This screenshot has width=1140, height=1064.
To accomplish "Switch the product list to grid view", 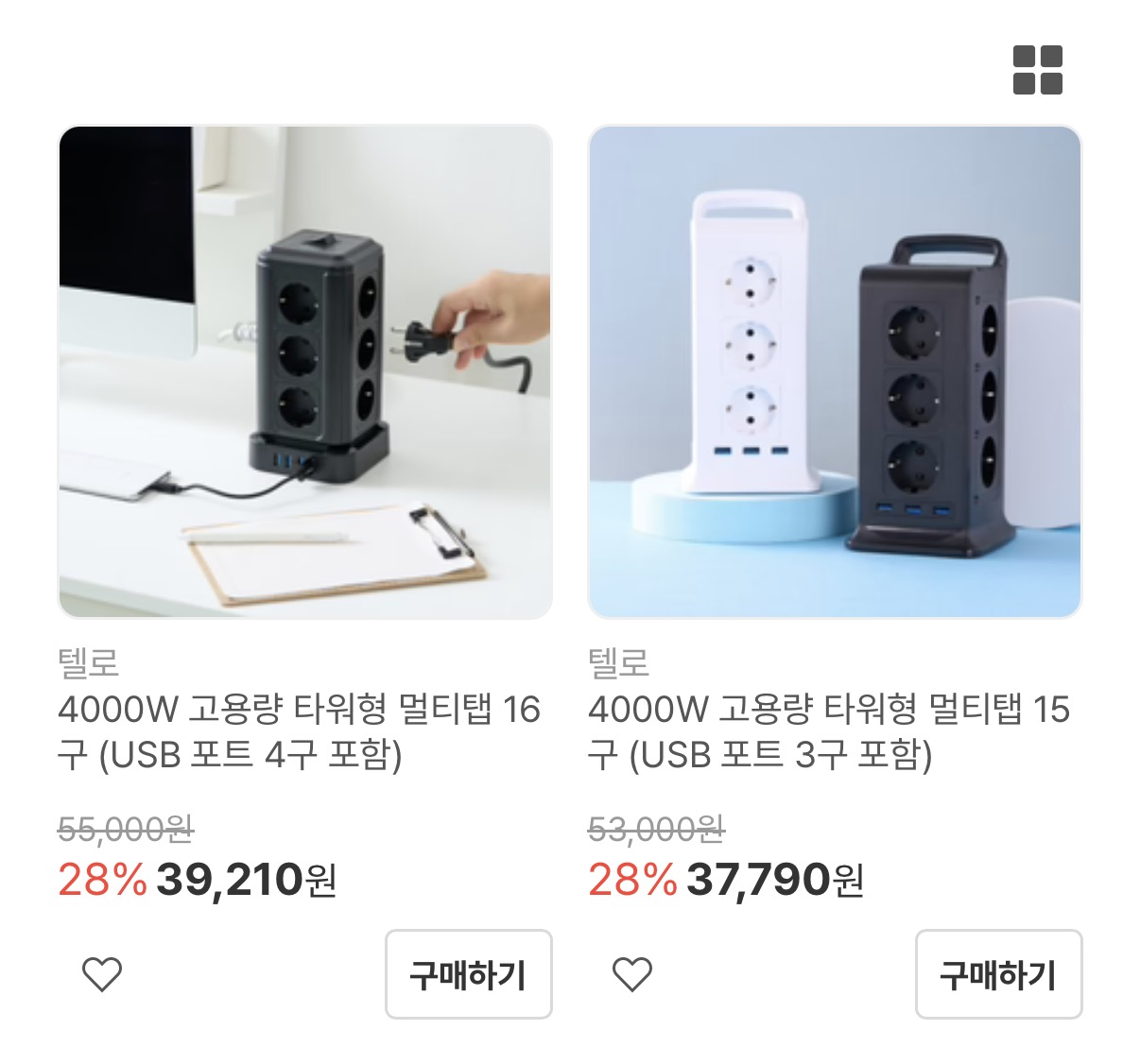I will click(x=1037, y=70).
